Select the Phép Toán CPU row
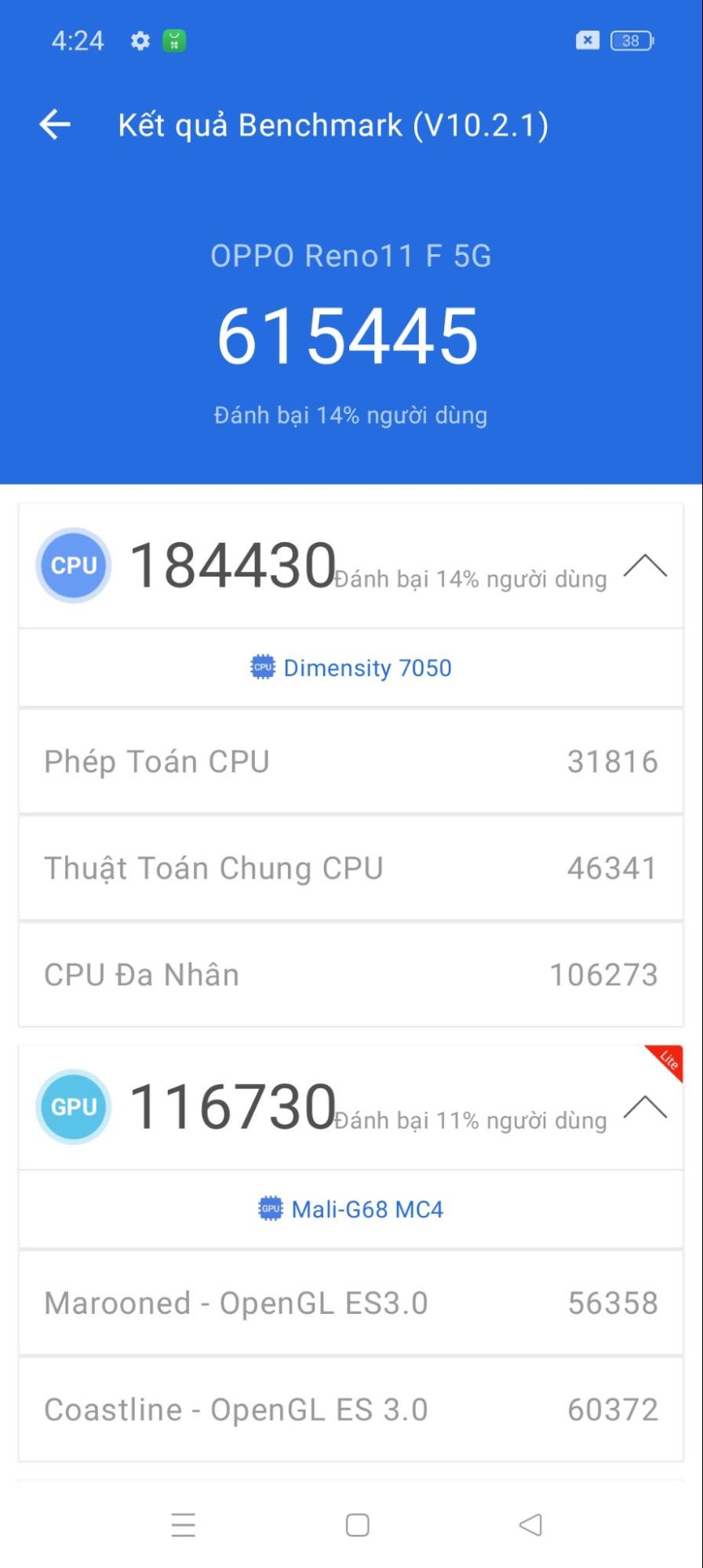Image resolution: width=703 pixels, height=1568 pixels. pyautogui.click(x=351, y=761)
